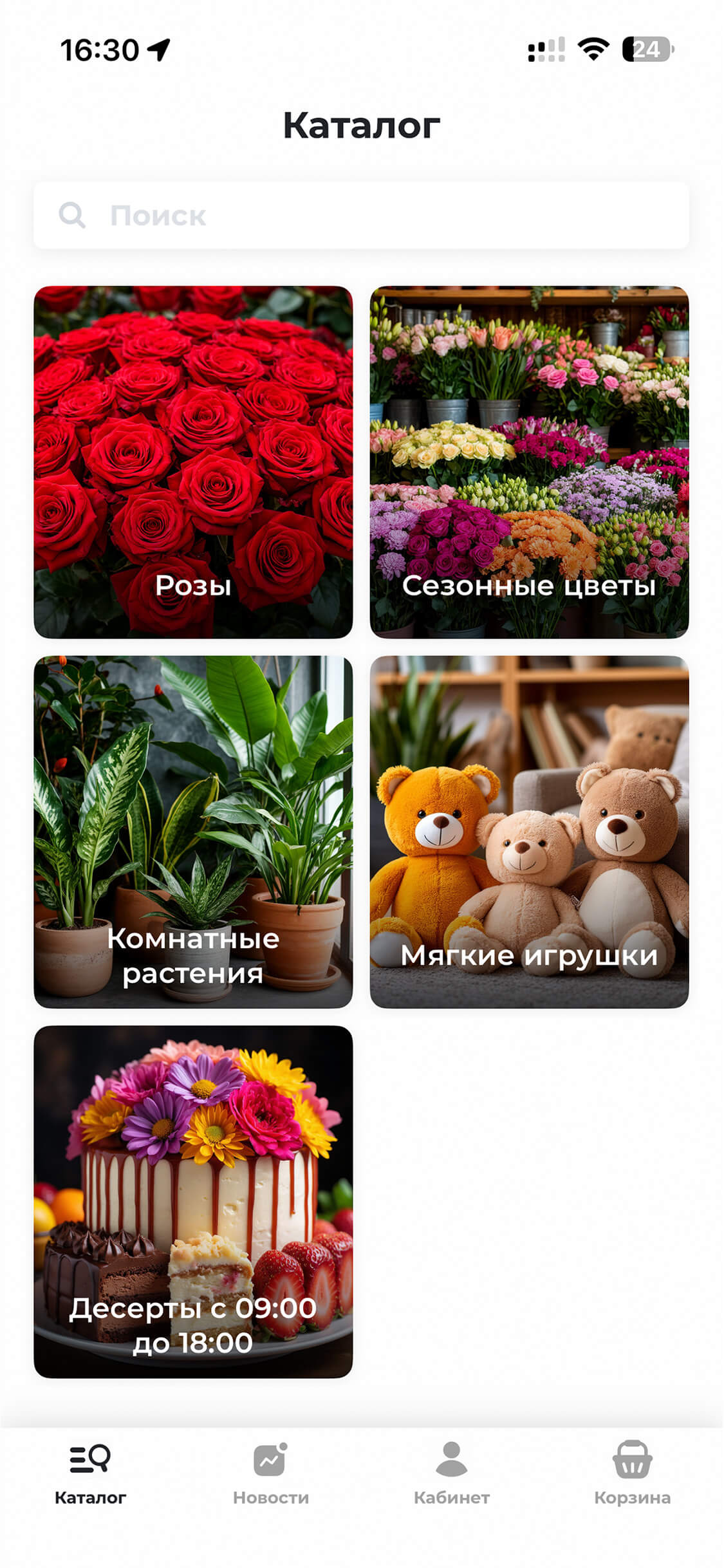The width and height of the screenshot is (724, 1568).
Task: Tap the Поиск search field
Action: click(x=360, y=216)
